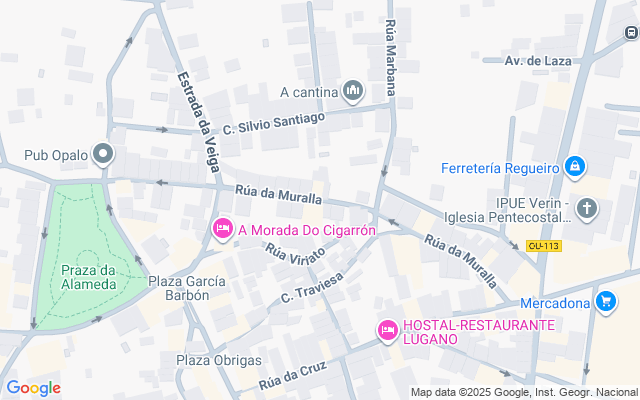
Task: Open Ferretería Regueiro shop marker
Action: (x=575, y=167)
